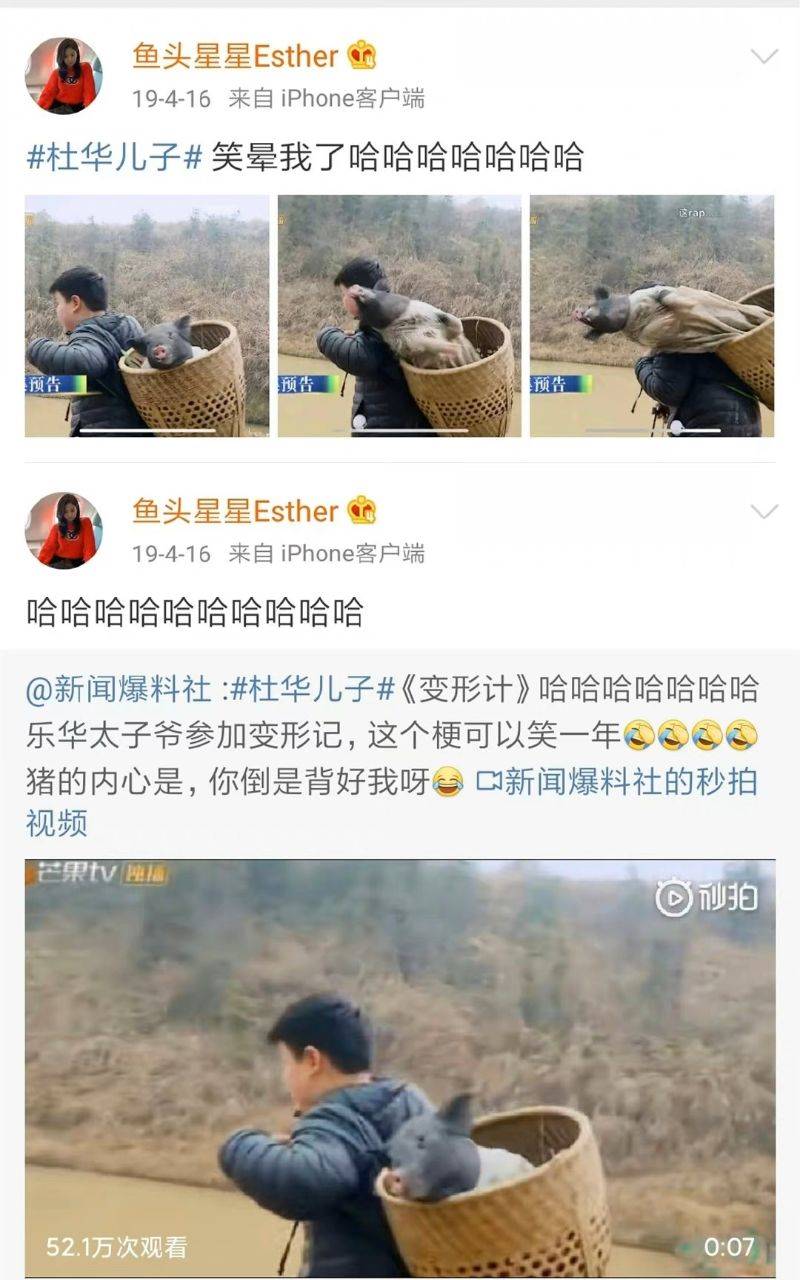
Task: Open username 鱼头星星Esther on second post
Action: click(x=235, y=511)
